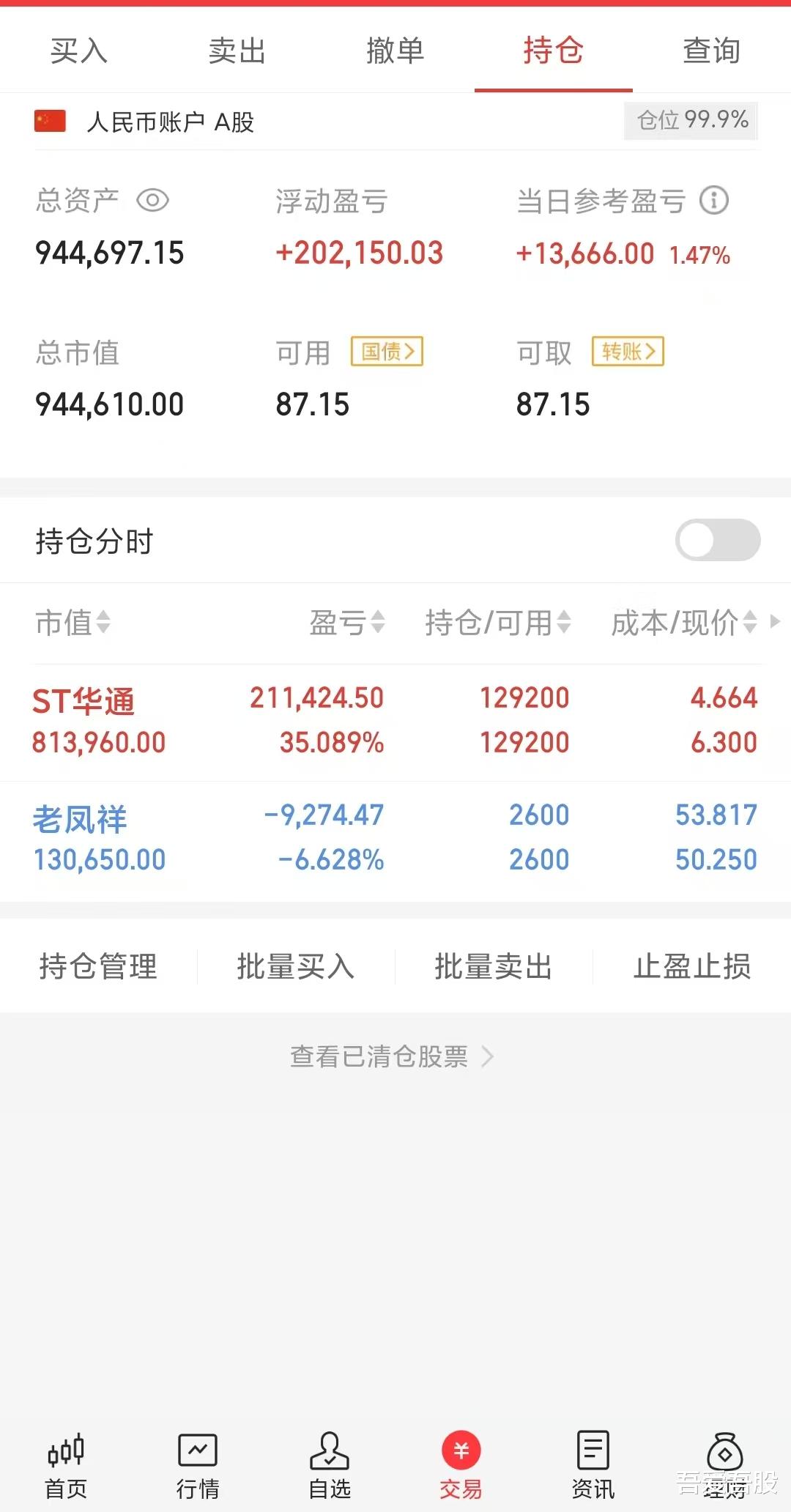The image size is (791, 1512).
Task: View 查看已清仓股票 link
Action: point(392,1056)
